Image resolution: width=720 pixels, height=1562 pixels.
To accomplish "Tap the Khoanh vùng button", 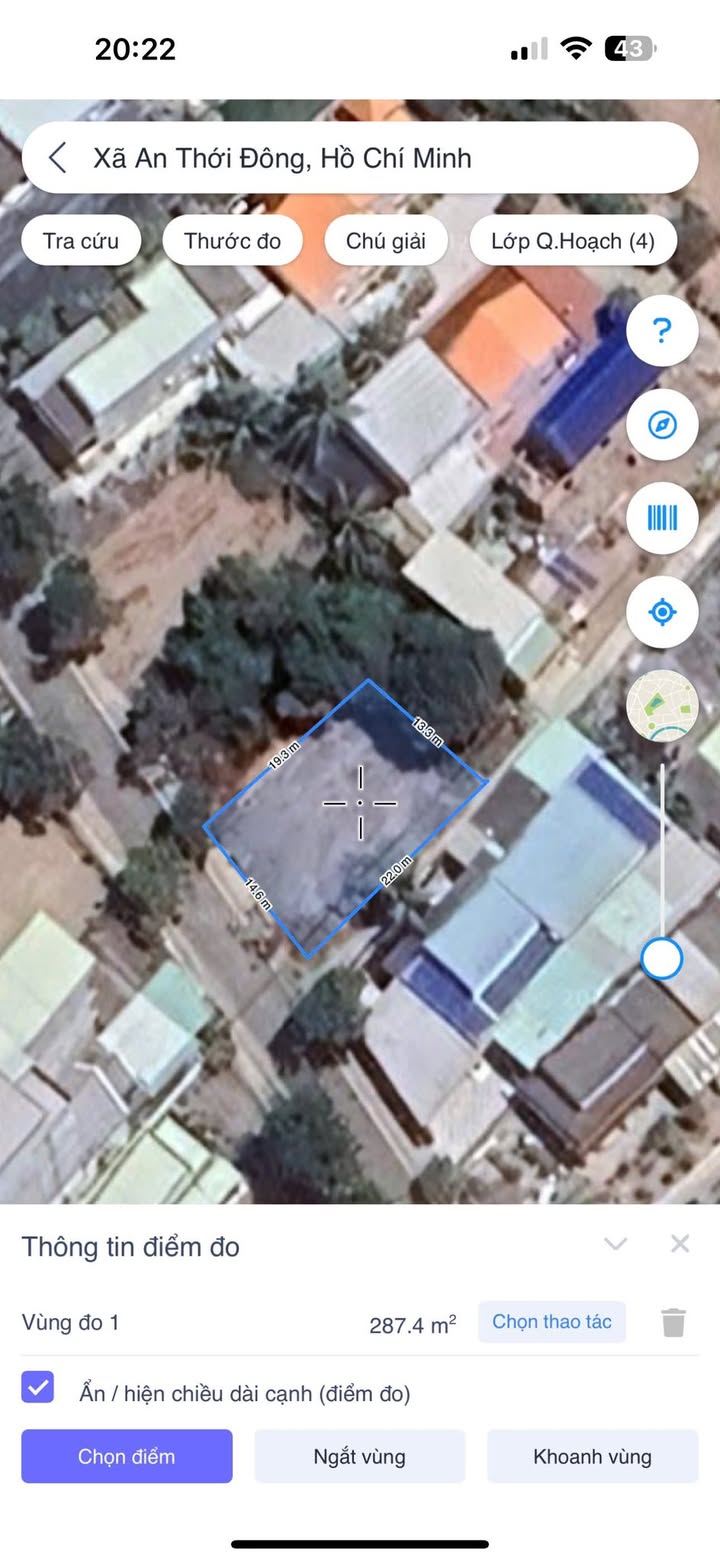I will (592, 1456).
